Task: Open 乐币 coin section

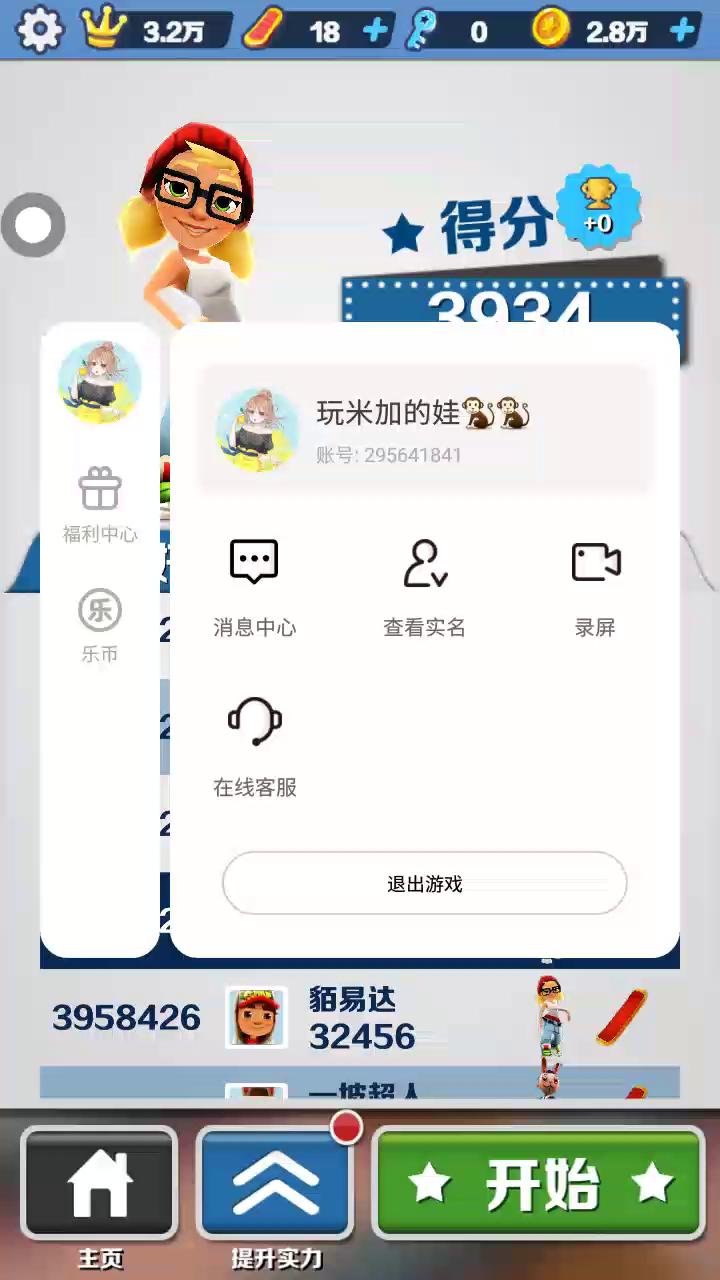Action: tap(100, 626)
